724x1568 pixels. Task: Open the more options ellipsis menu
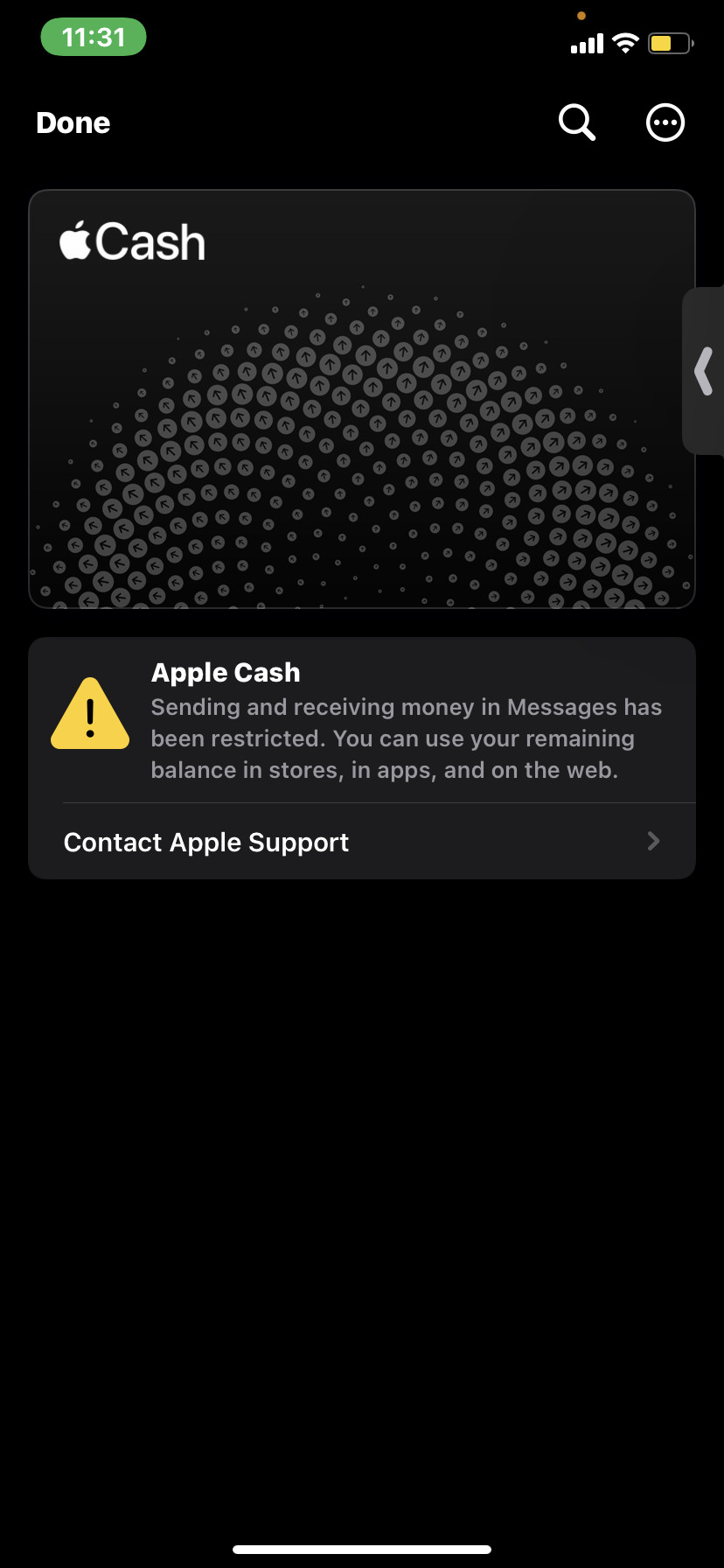[665, 122]
